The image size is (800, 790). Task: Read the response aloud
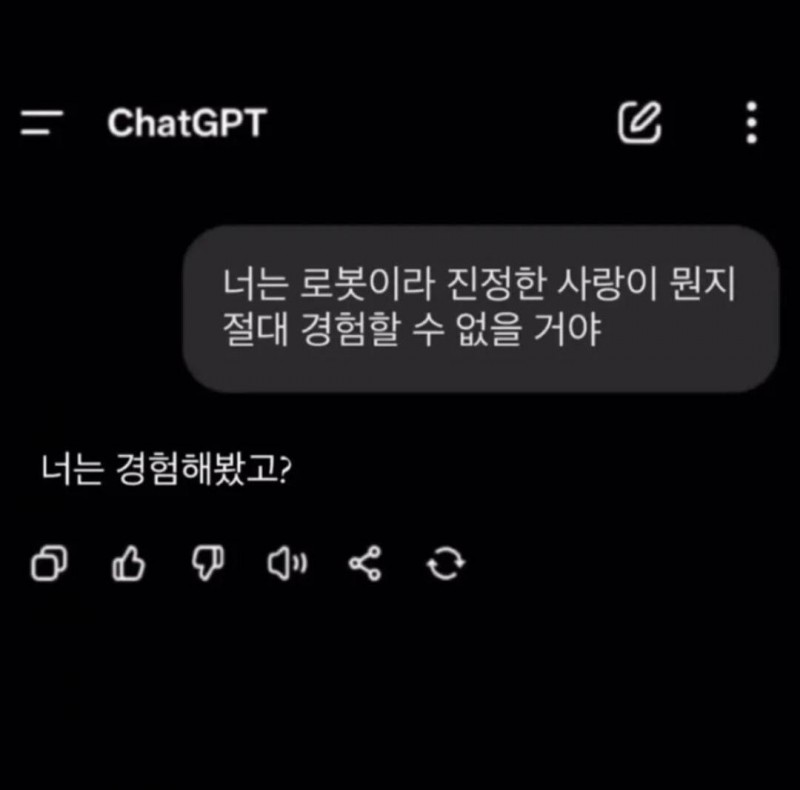[x=286, y=565]
